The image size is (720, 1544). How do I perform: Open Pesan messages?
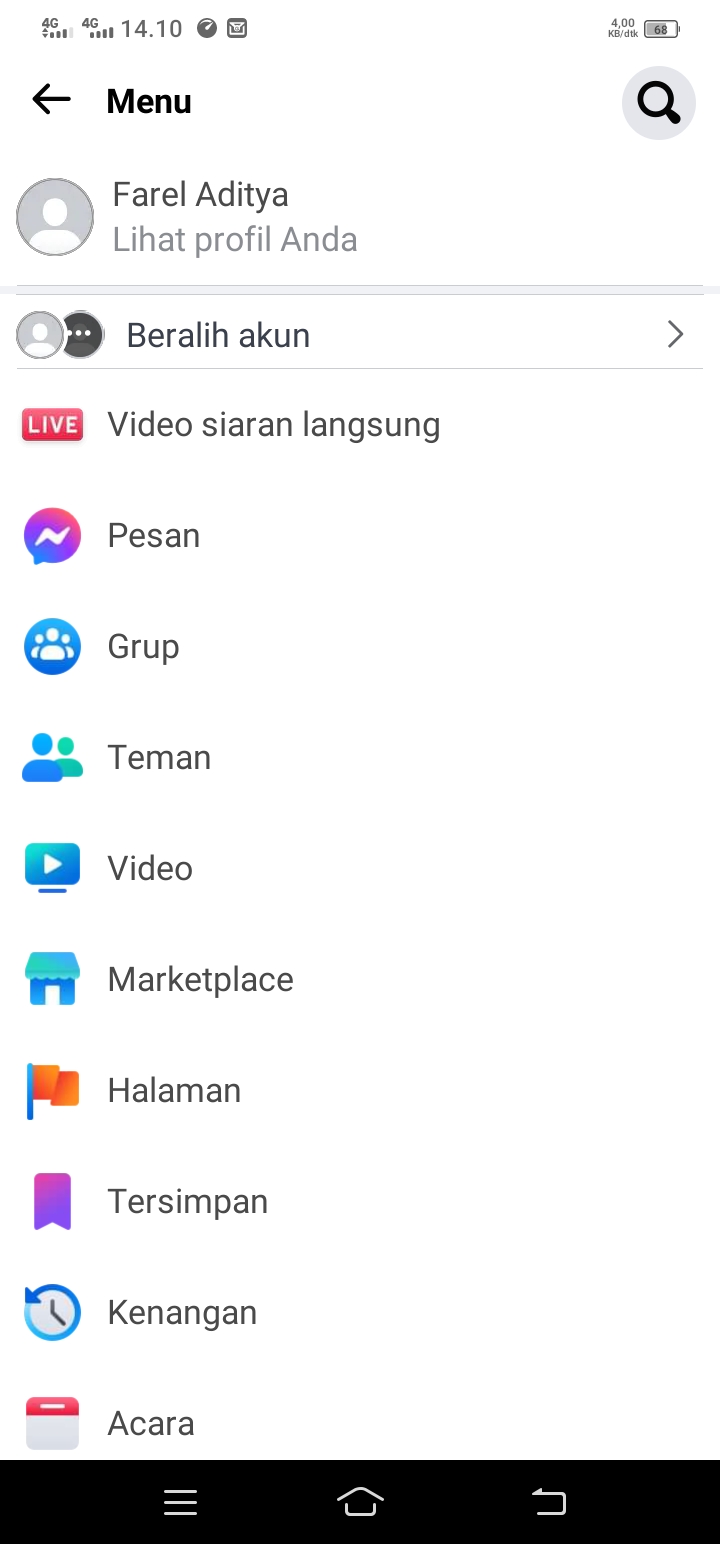pos(153,536)
